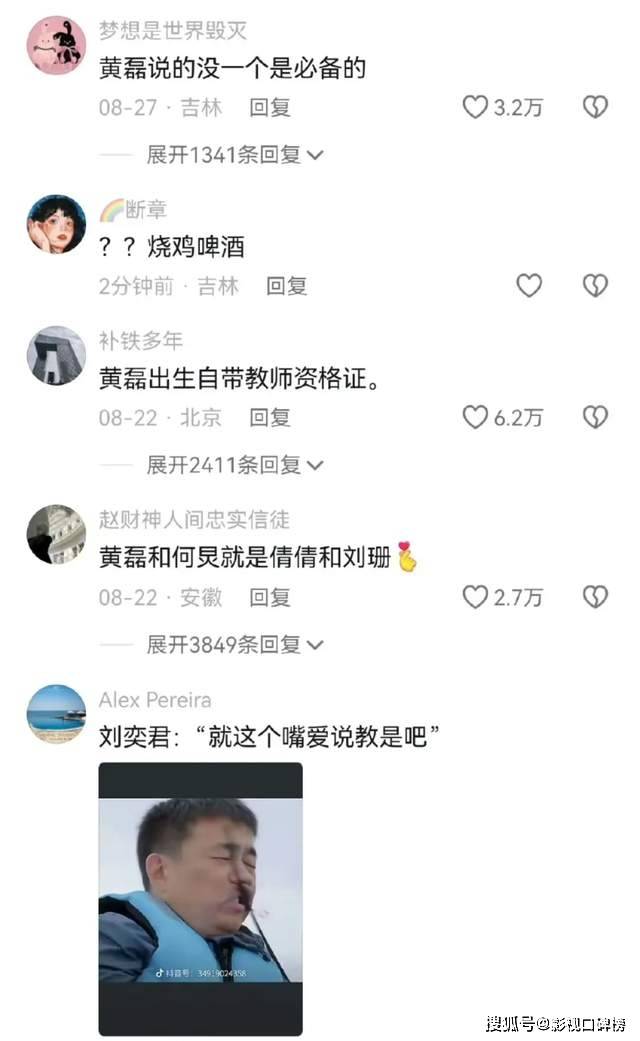Dislike the comment by 梦想是世界毁灭

(x=595, y=107)
